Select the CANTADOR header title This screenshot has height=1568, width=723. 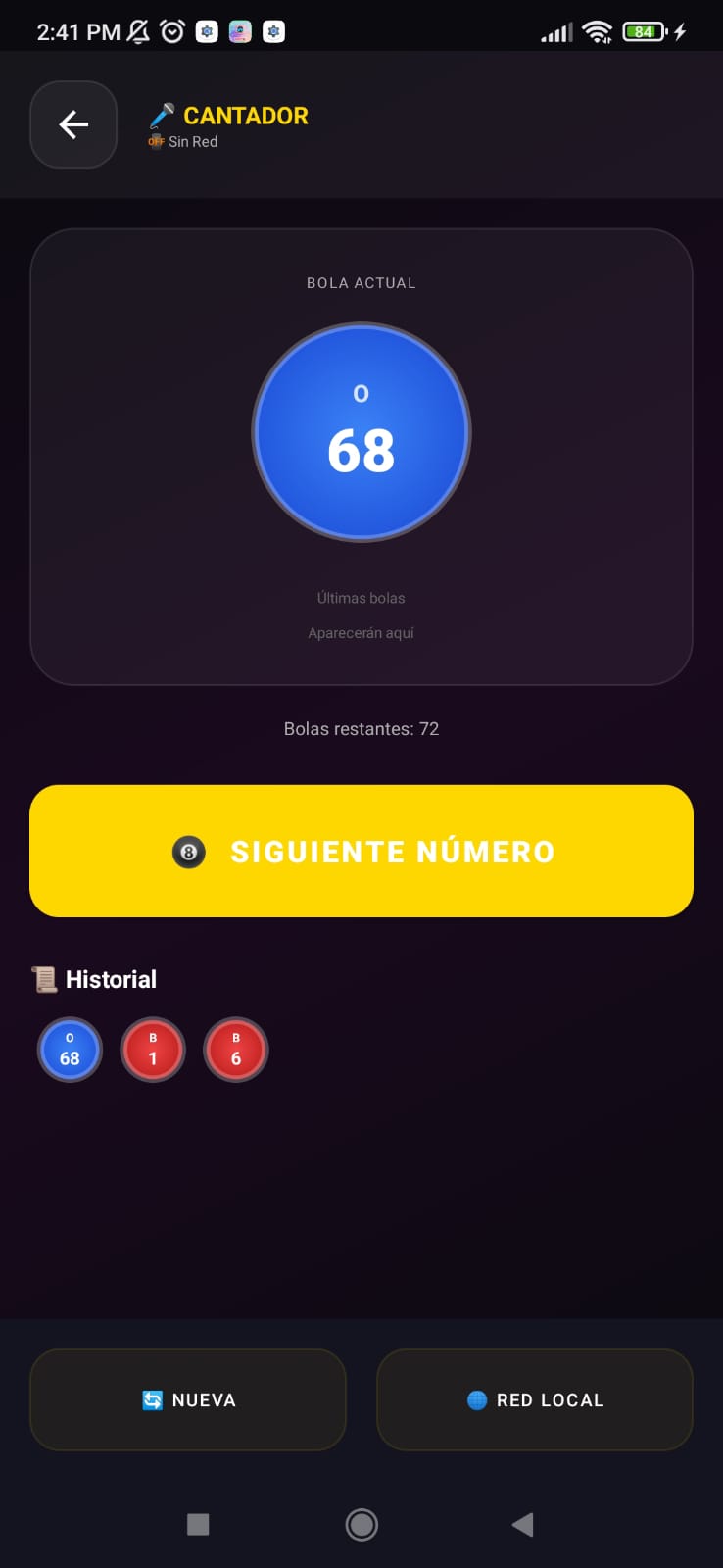pos(245,116)
